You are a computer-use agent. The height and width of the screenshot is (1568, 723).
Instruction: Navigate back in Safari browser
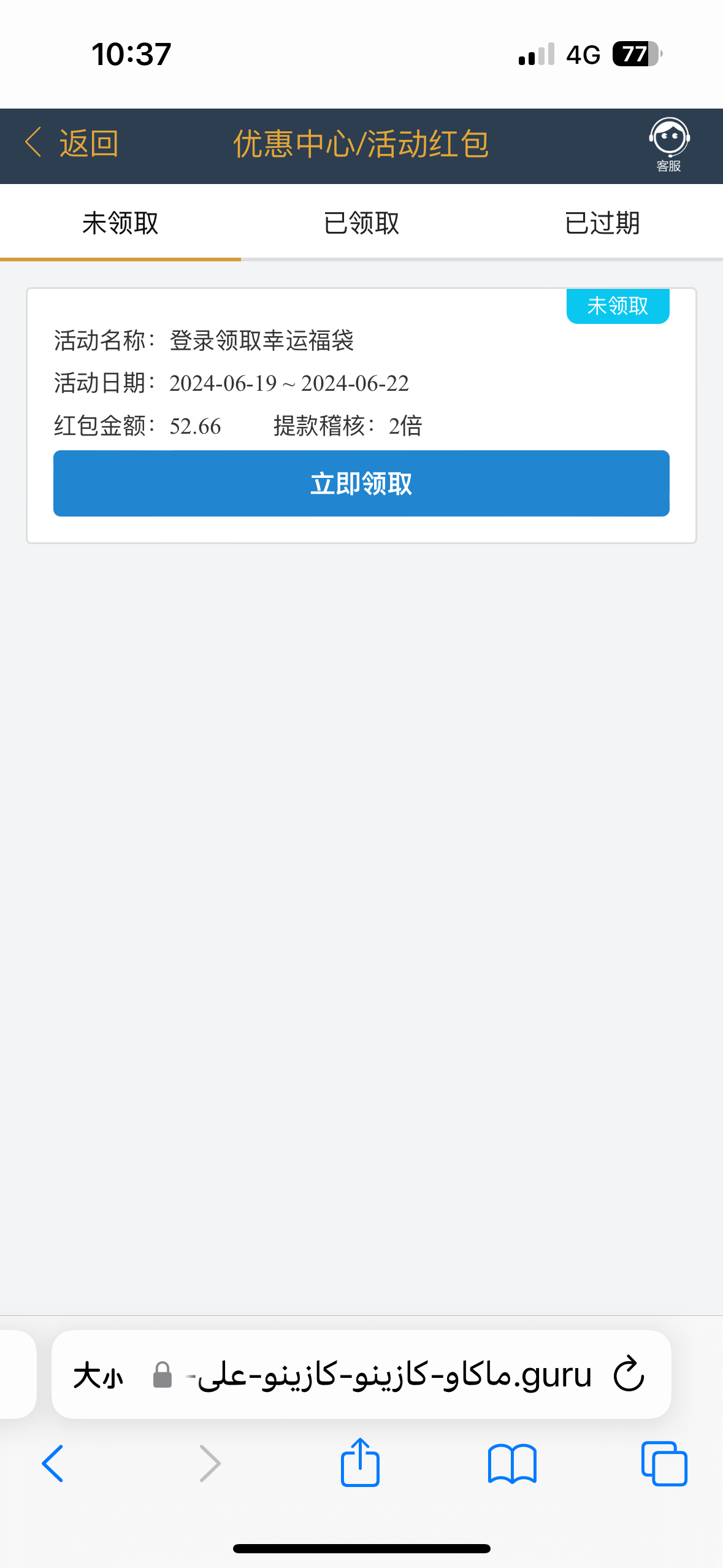(x=53, y=1464)
